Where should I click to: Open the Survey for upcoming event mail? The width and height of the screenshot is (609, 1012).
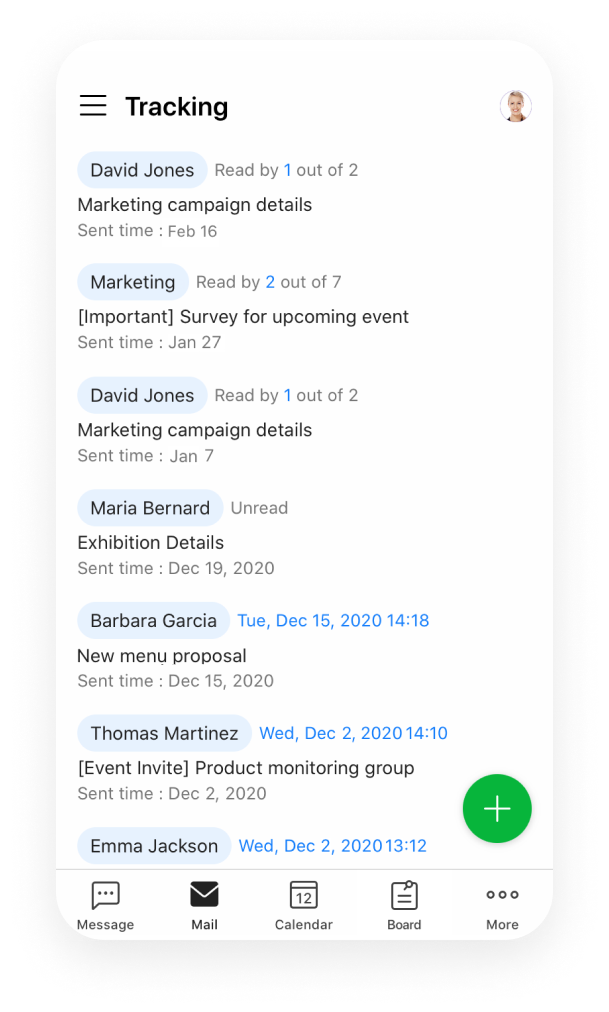pyautogui.click(x=243, y=317)
